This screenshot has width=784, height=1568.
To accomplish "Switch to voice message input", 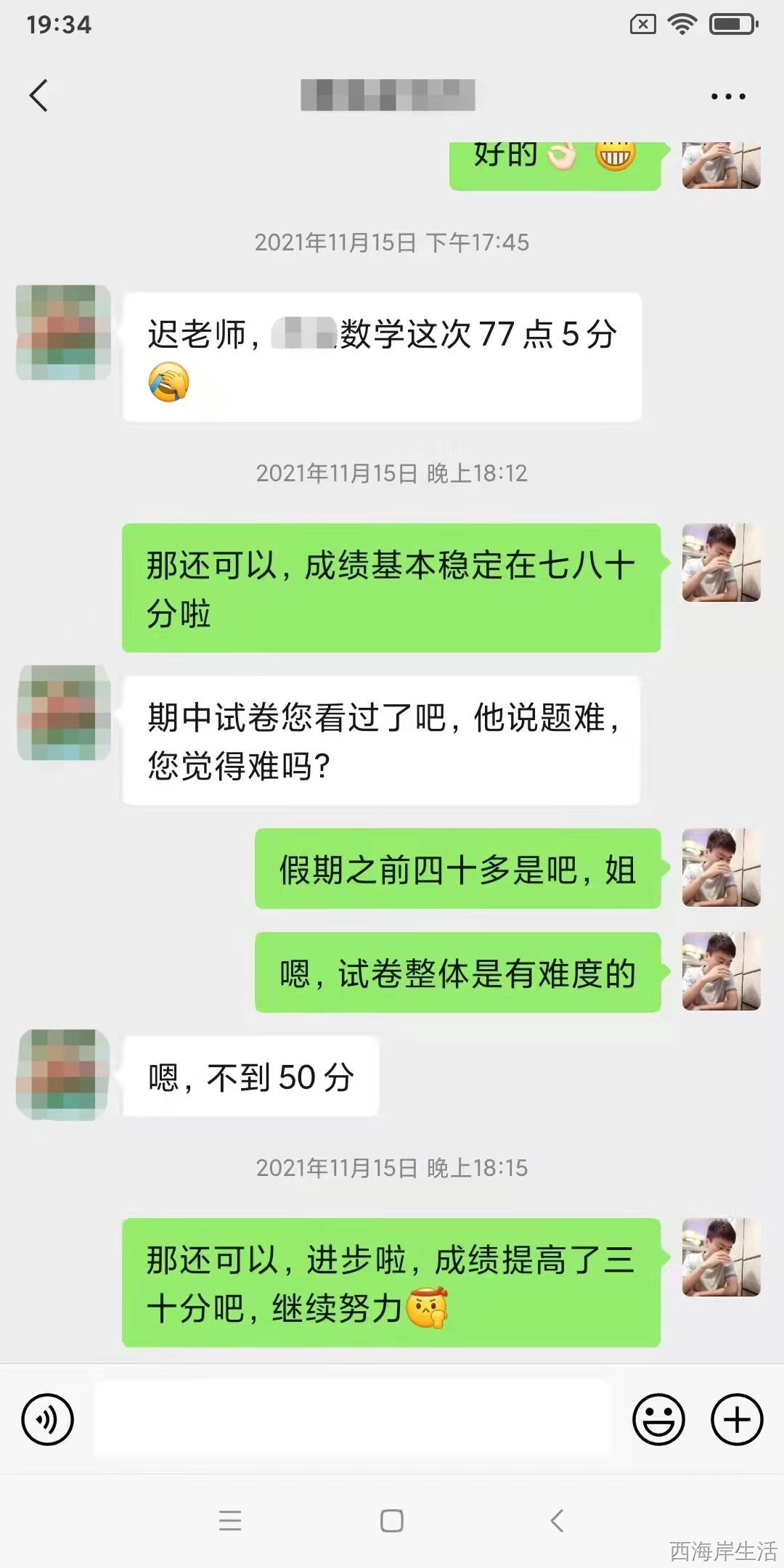I will point(48,1419).
